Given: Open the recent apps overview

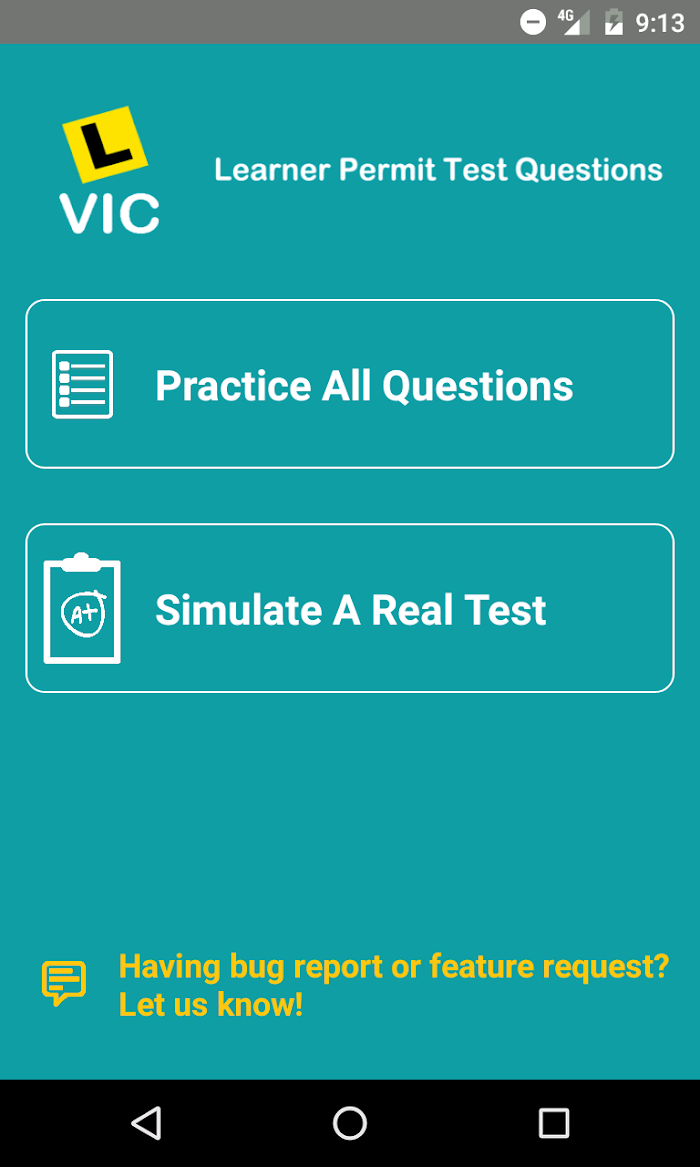Looking at the screenshot, I should click(553, 1123).
